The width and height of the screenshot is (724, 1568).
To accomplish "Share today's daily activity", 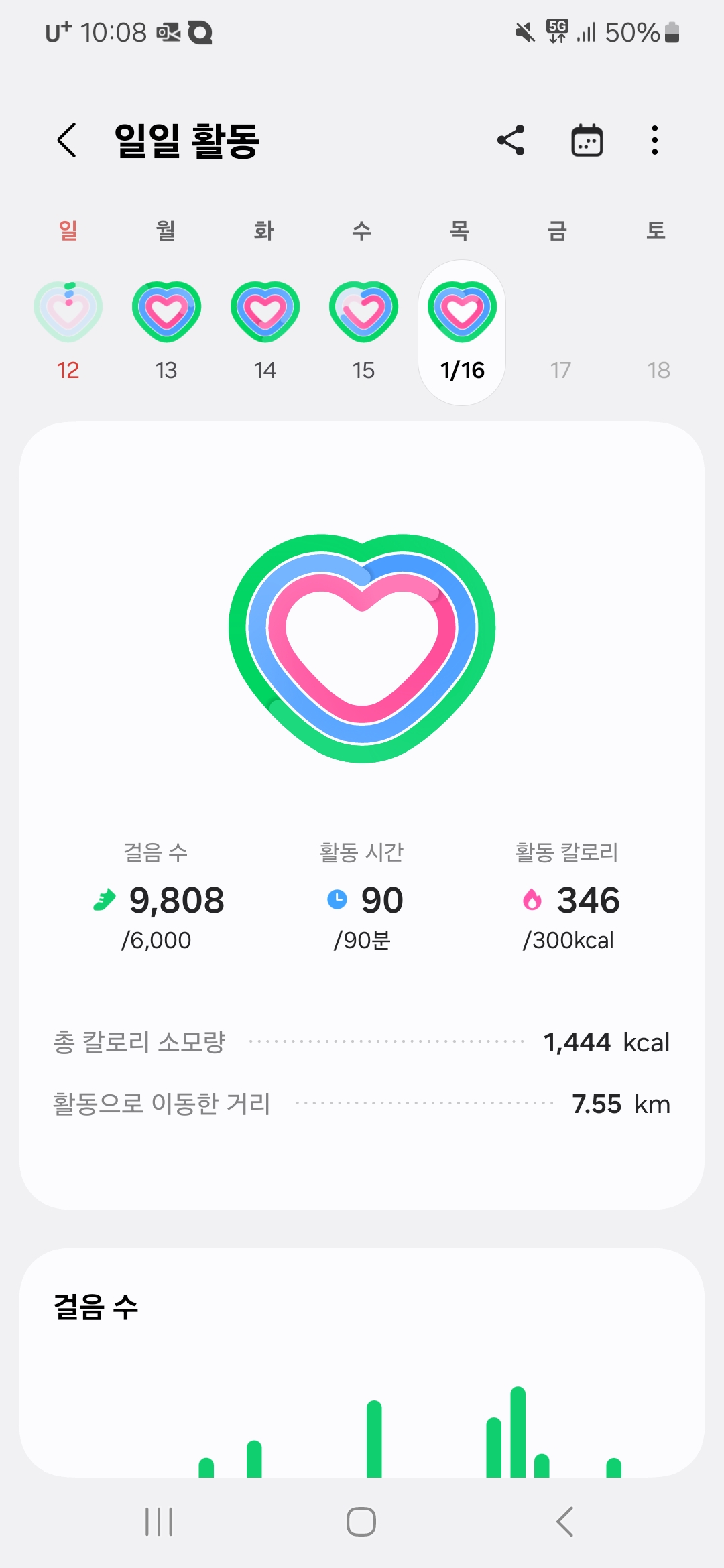I will 511,141.
